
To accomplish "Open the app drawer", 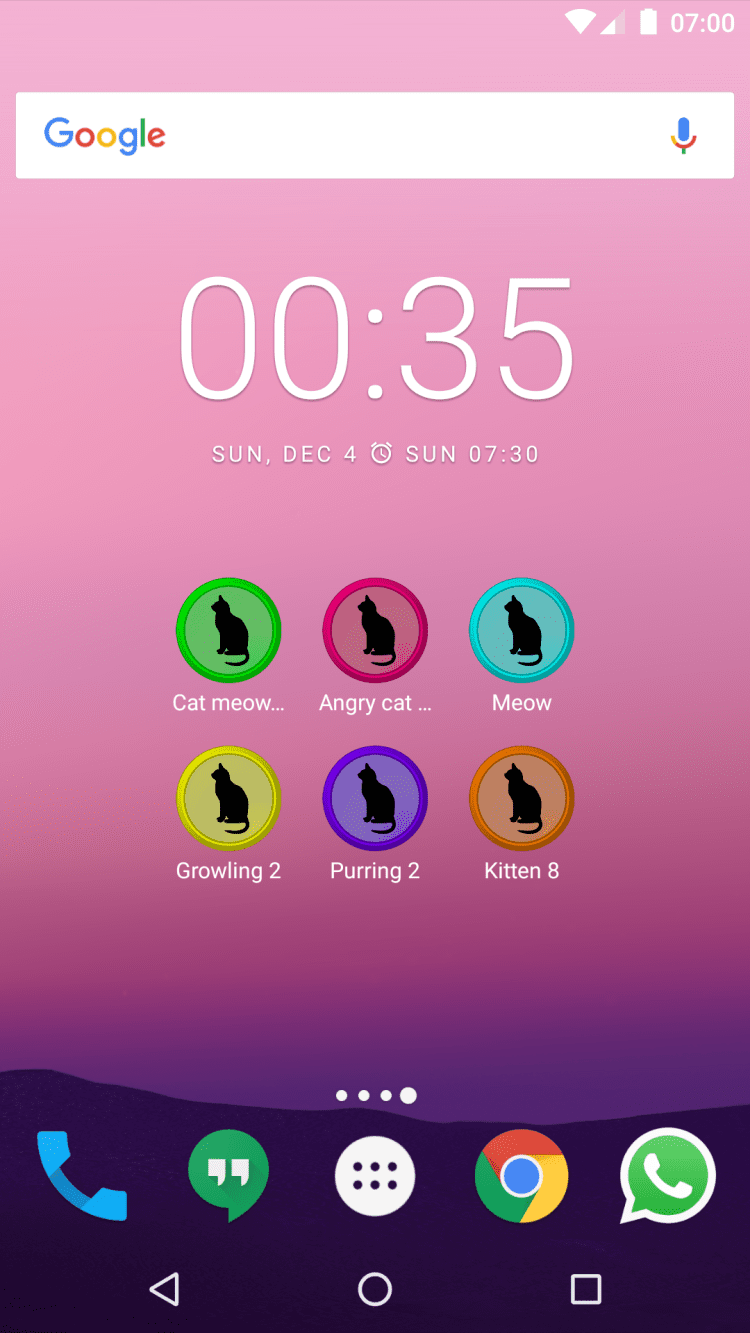I will 375,1176.
